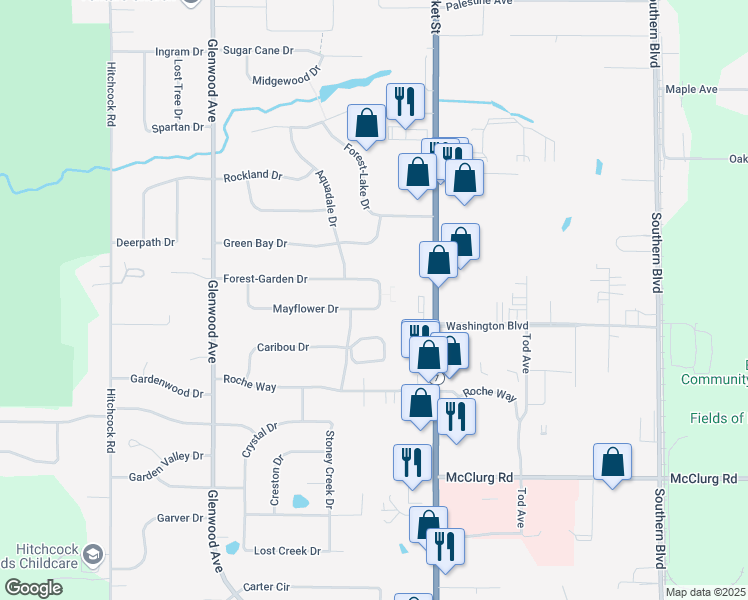Image resolution: width=748 pixels, height=600 pixels.
Task: Tap the restaurant marker nearest Midgewood Dr
Action: tap(405, 101)
